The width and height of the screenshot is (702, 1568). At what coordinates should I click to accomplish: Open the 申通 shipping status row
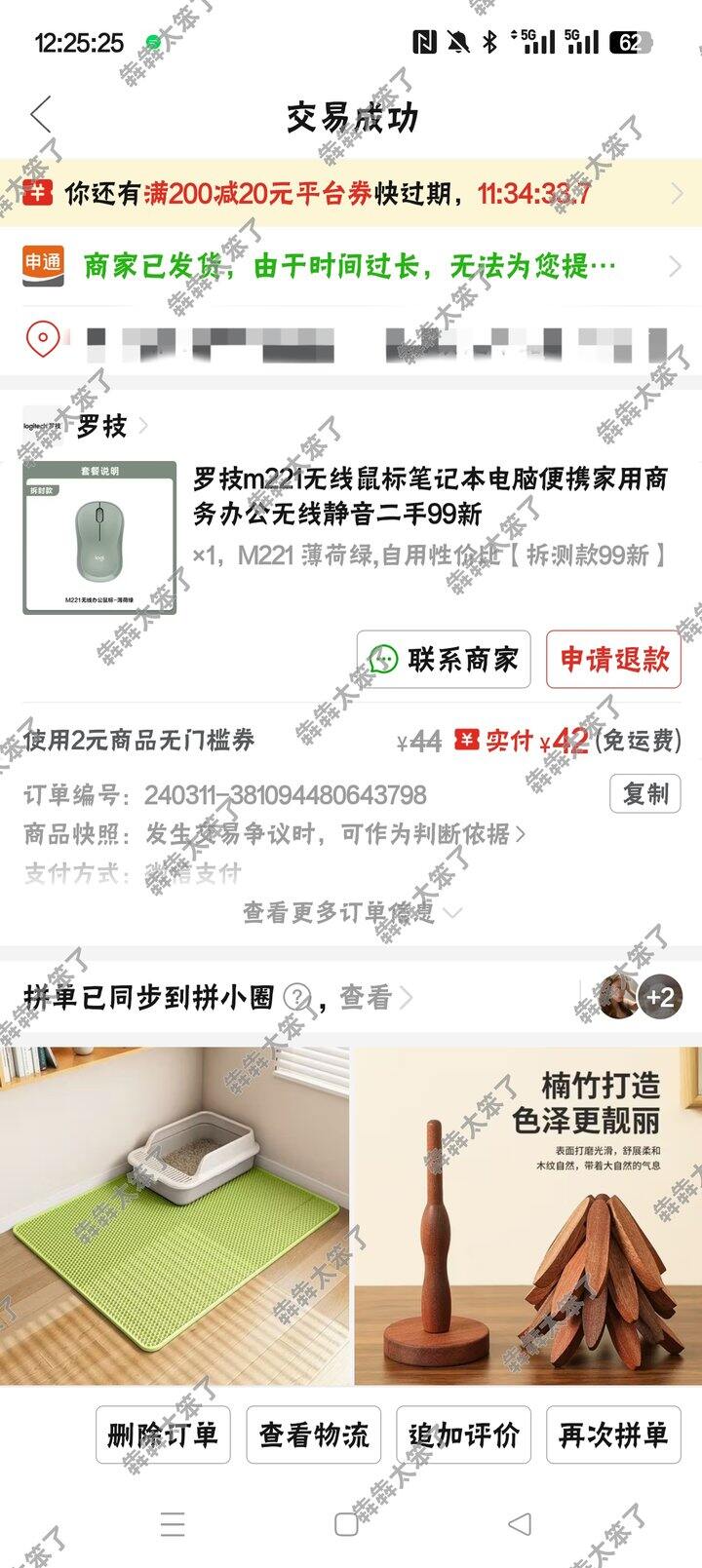pos(351,265)
